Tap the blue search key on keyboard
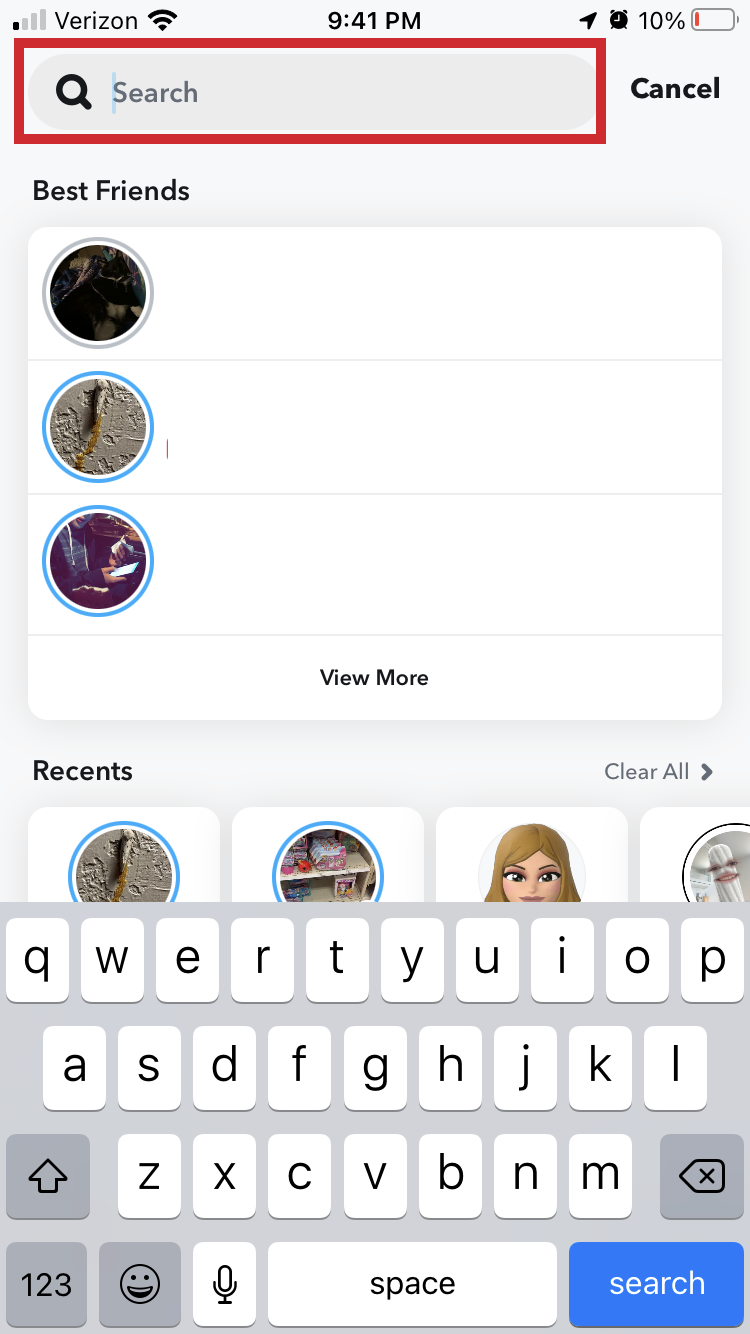 click(657, 1284)
